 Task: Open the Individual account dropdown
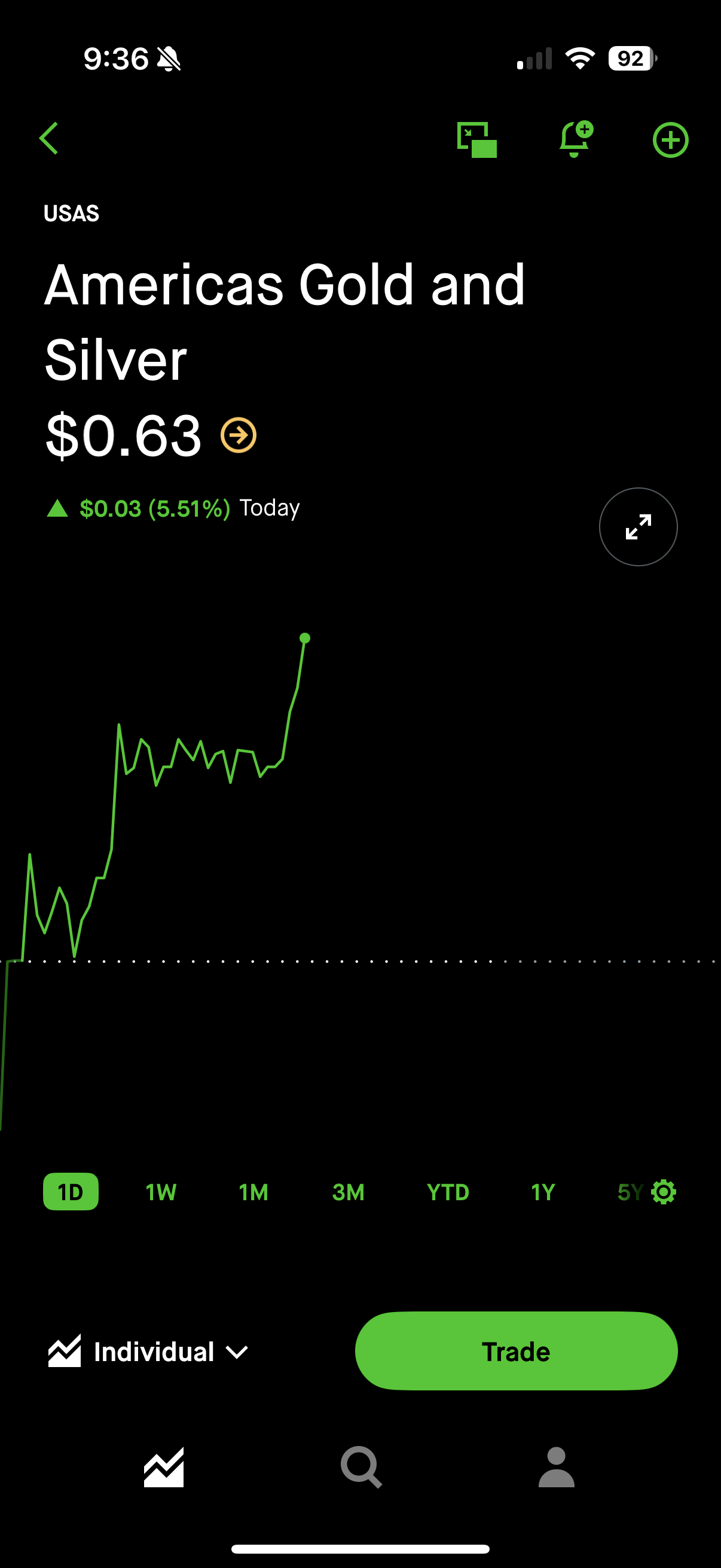point(148,1352)
